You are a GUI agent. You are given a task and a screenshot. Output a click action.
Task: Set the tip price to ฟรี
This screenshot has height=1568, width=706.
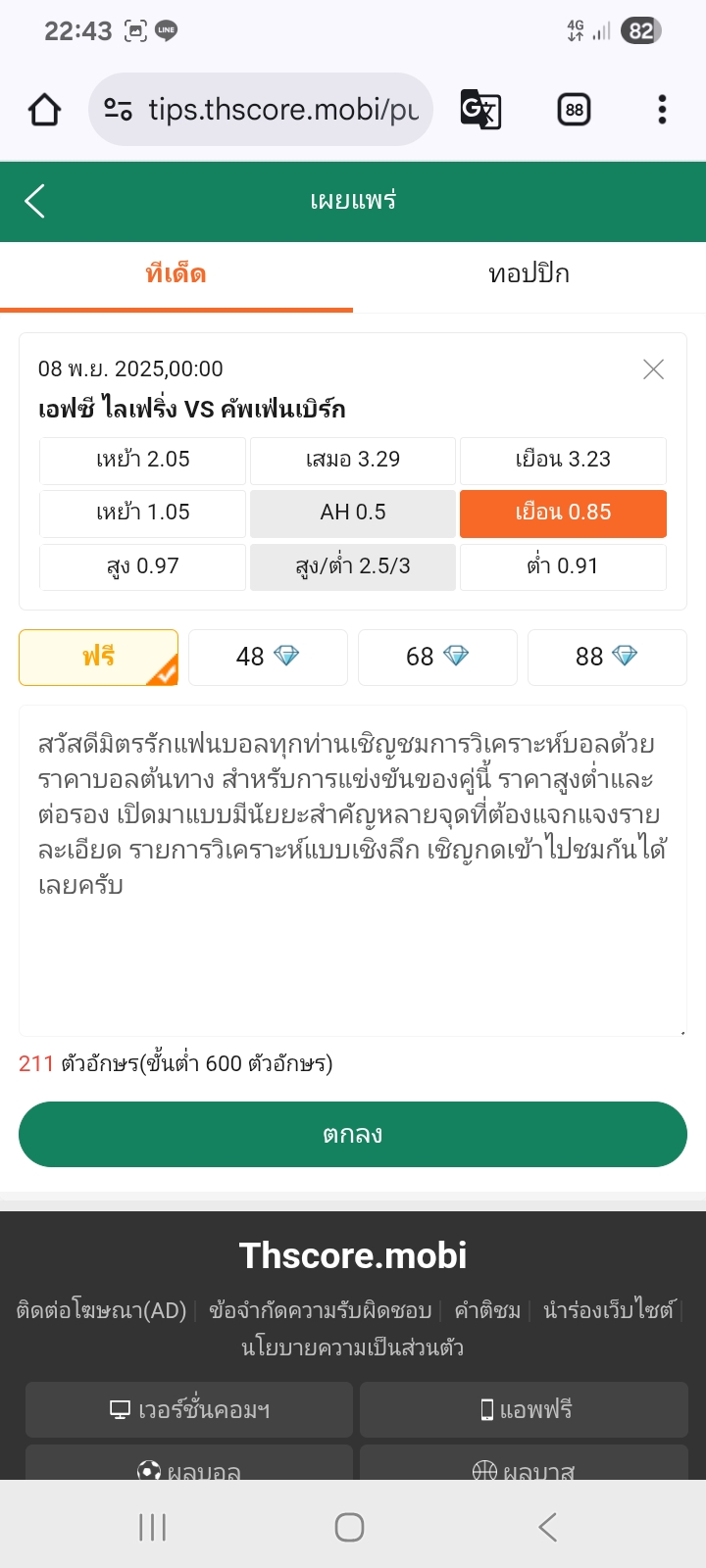(x=99, y=657)
